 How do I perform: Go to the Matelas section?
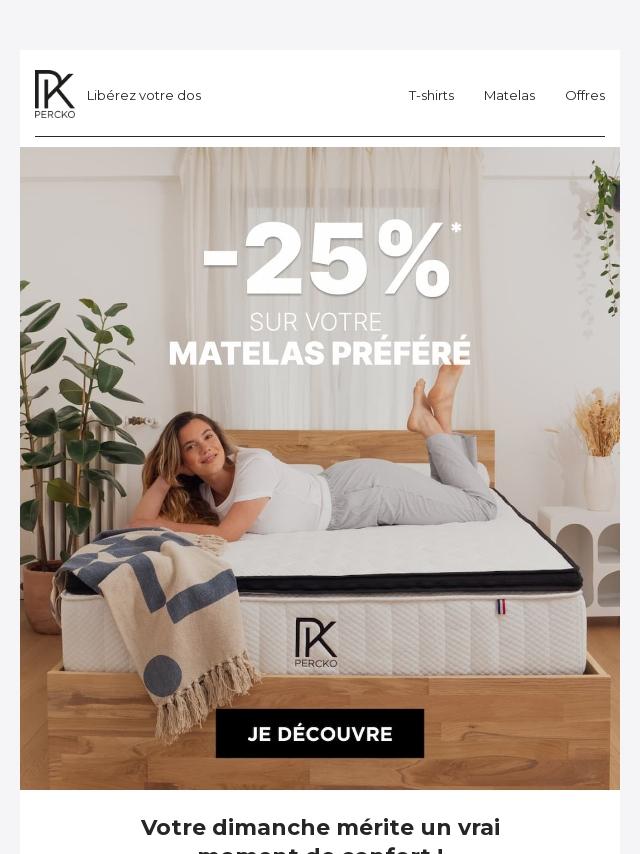click(x=509, y=96)
